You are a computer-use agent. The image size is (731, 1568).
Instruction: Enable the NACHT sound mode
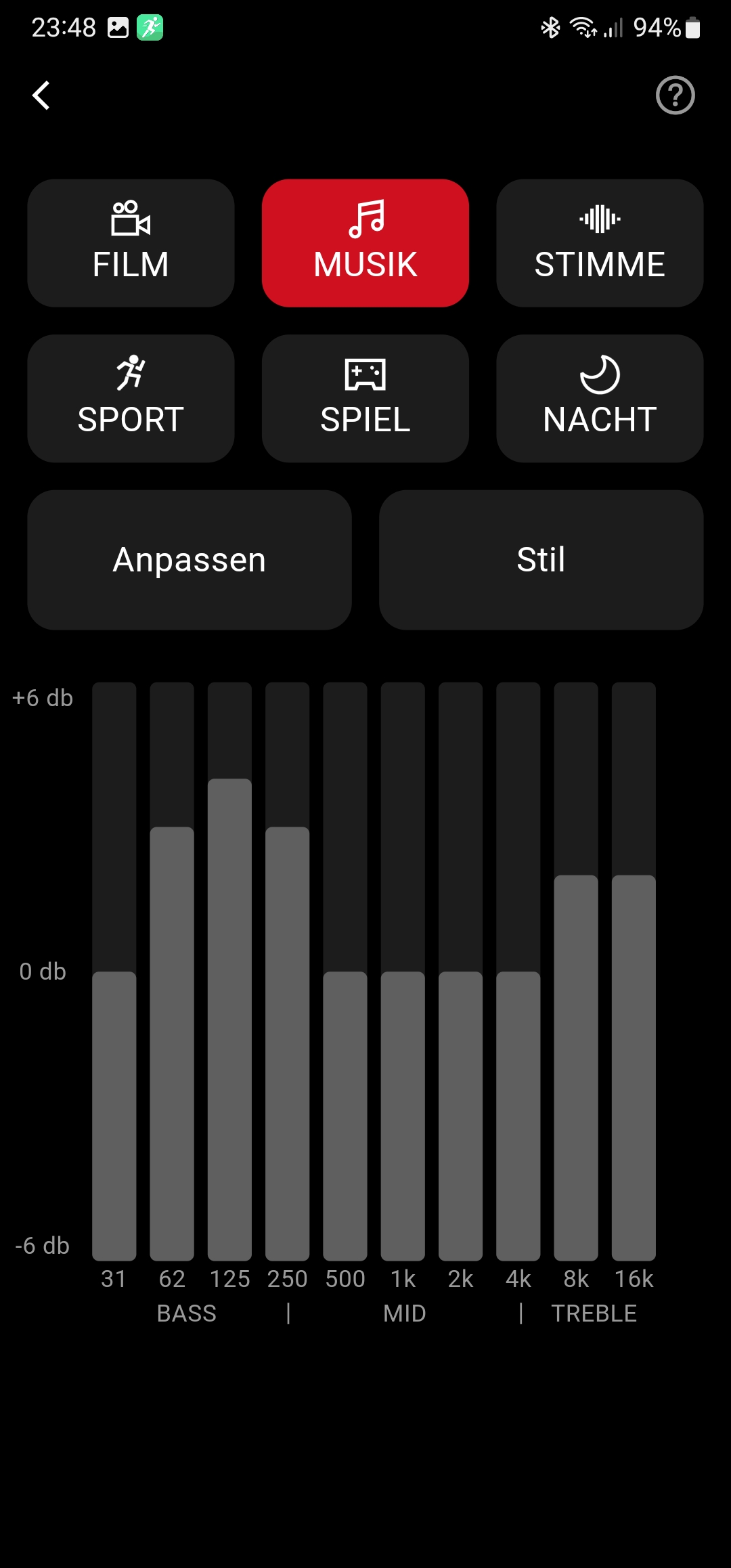600,398
